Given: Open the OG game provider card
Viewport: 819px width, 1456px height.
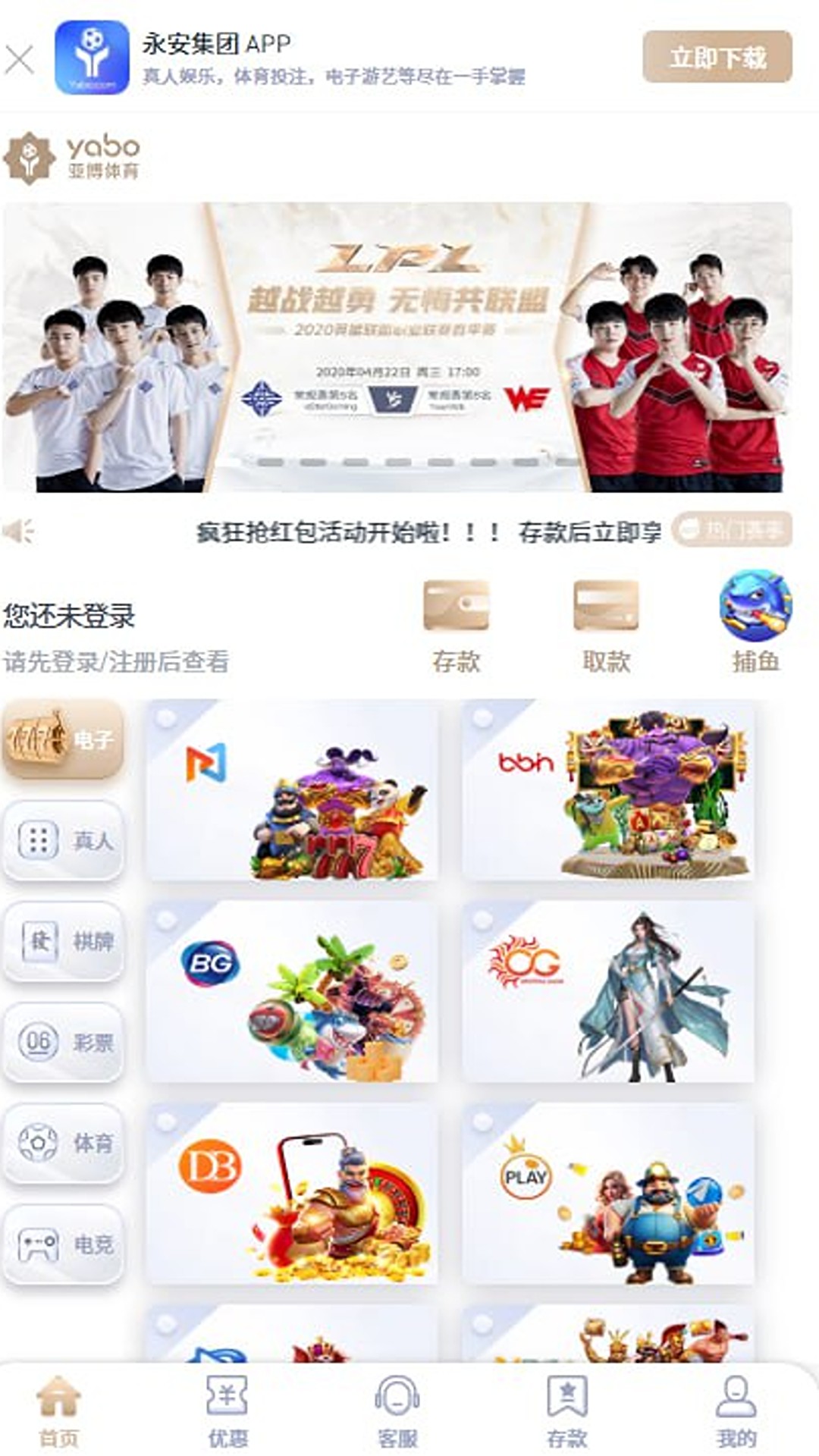Looking at the screenshot, I should point(608,992).
